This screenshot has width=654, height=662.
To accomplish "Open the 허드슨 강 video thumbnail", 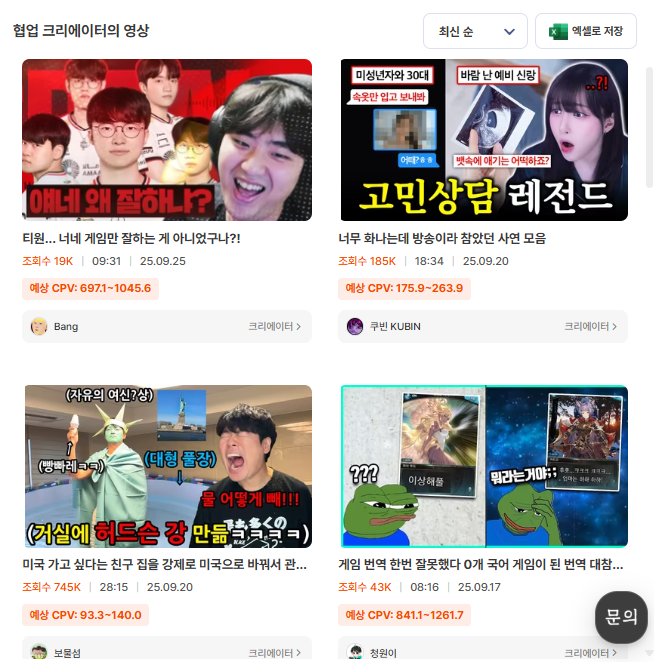I will [x=167, y=466].
